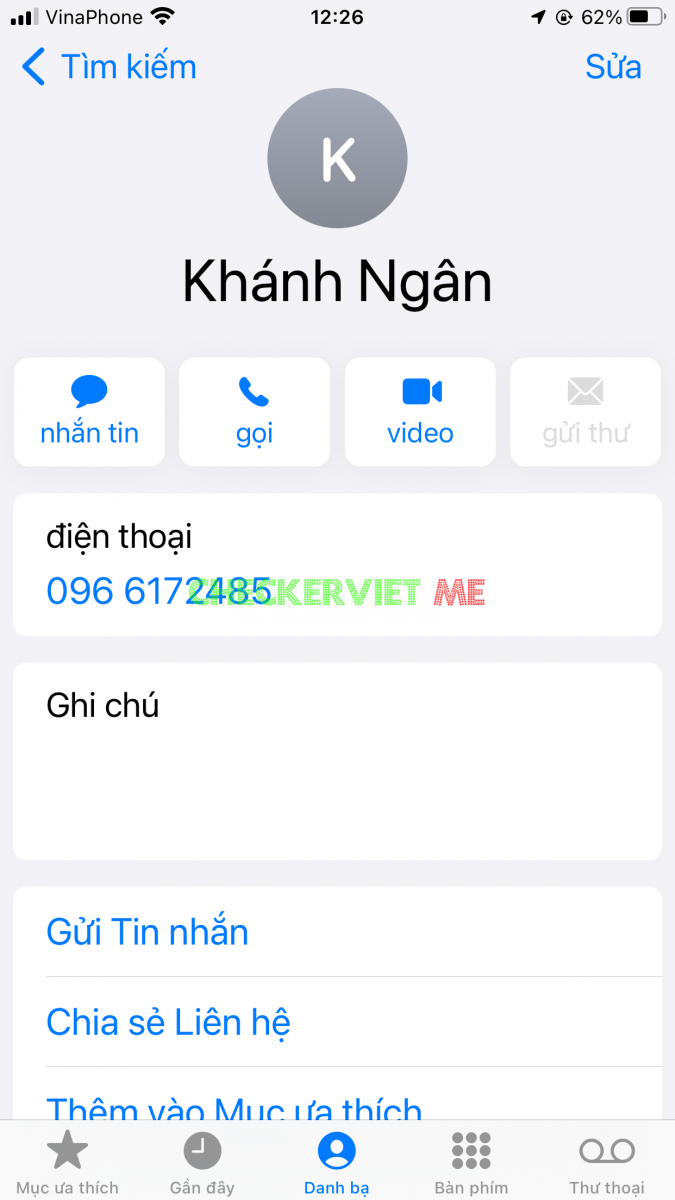Select Gửi Tin nhắn
Image resolution: width=675 pixels, height=1200 pixels.
[147, 932]
